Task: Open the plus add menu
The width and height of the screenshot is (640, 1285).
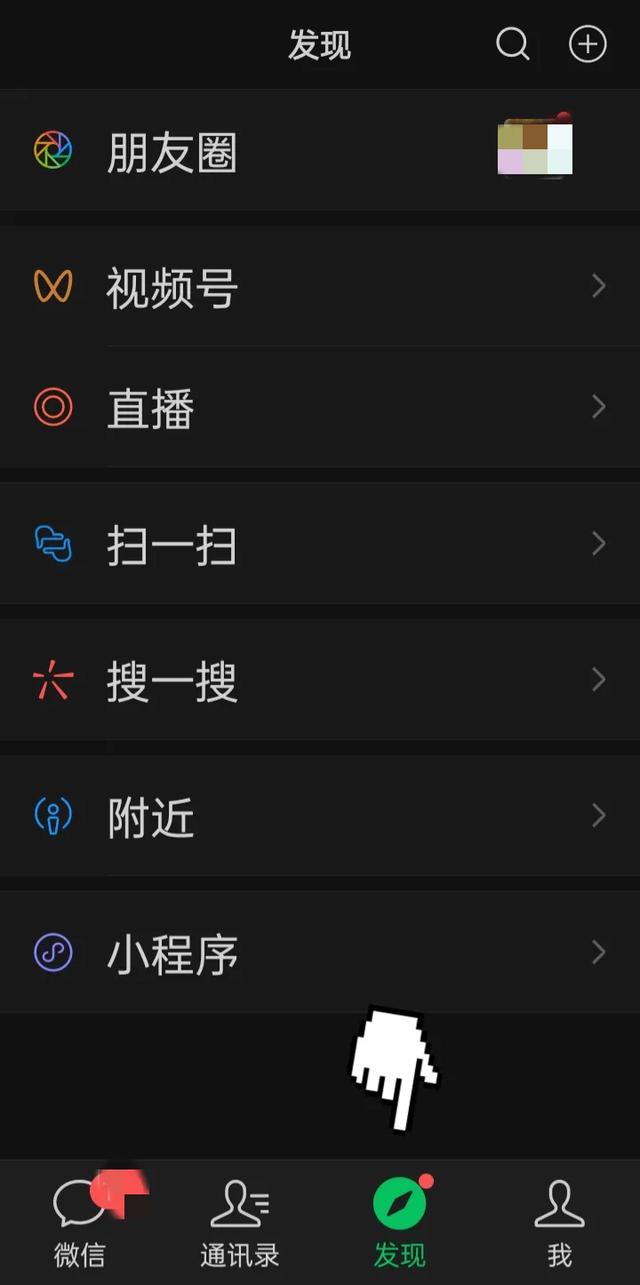Action: click(588, 44)
